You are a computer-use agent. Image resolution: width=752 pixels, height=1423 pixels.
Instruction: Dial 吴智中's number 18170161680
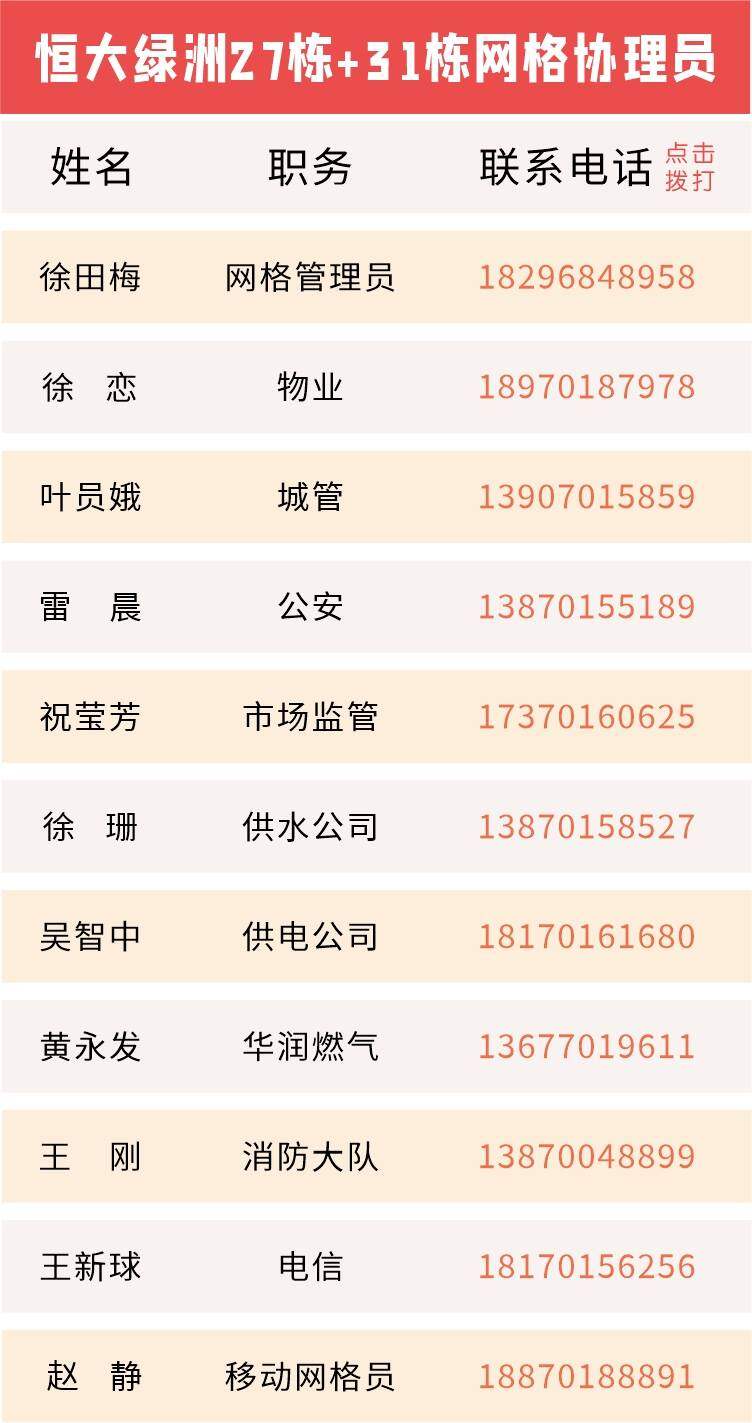click(x=586, y=937)
